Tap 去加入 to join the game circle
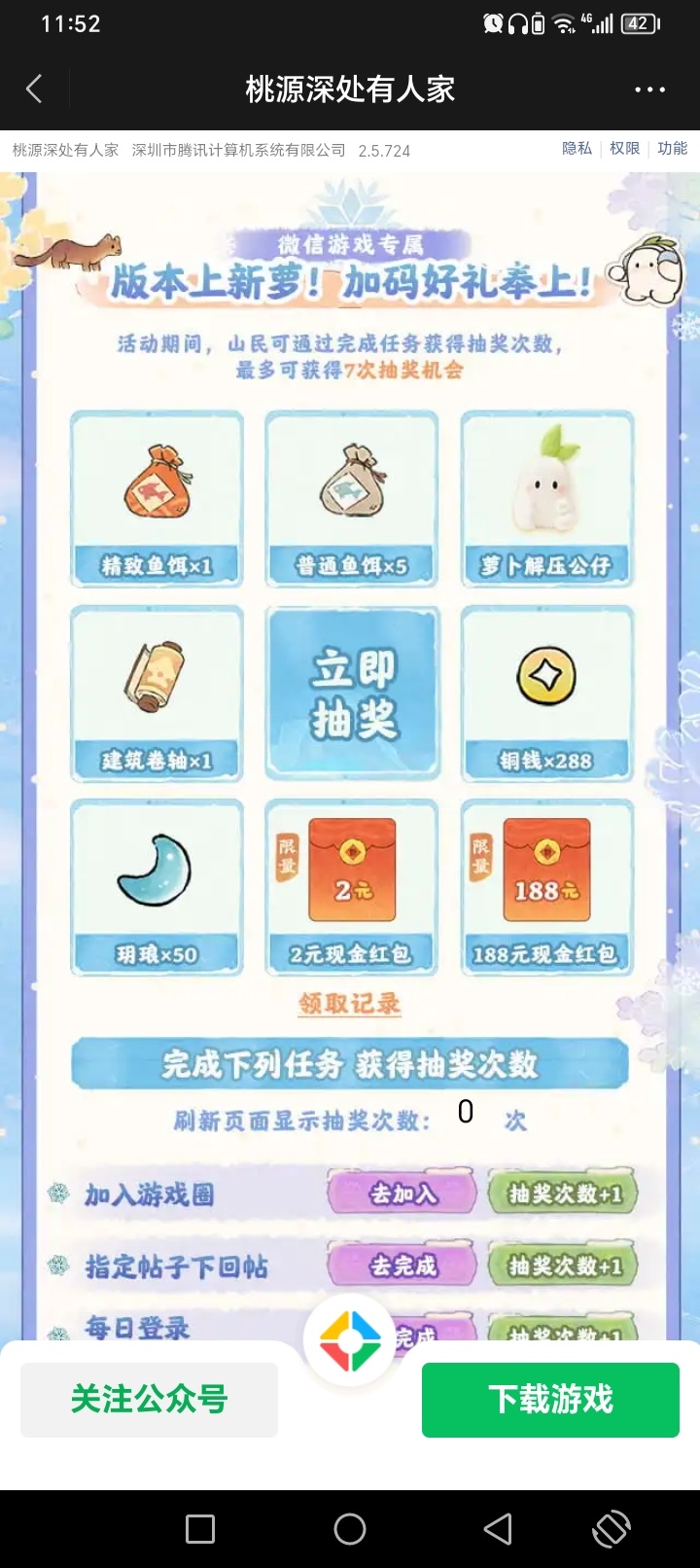 click(402, 1194)
